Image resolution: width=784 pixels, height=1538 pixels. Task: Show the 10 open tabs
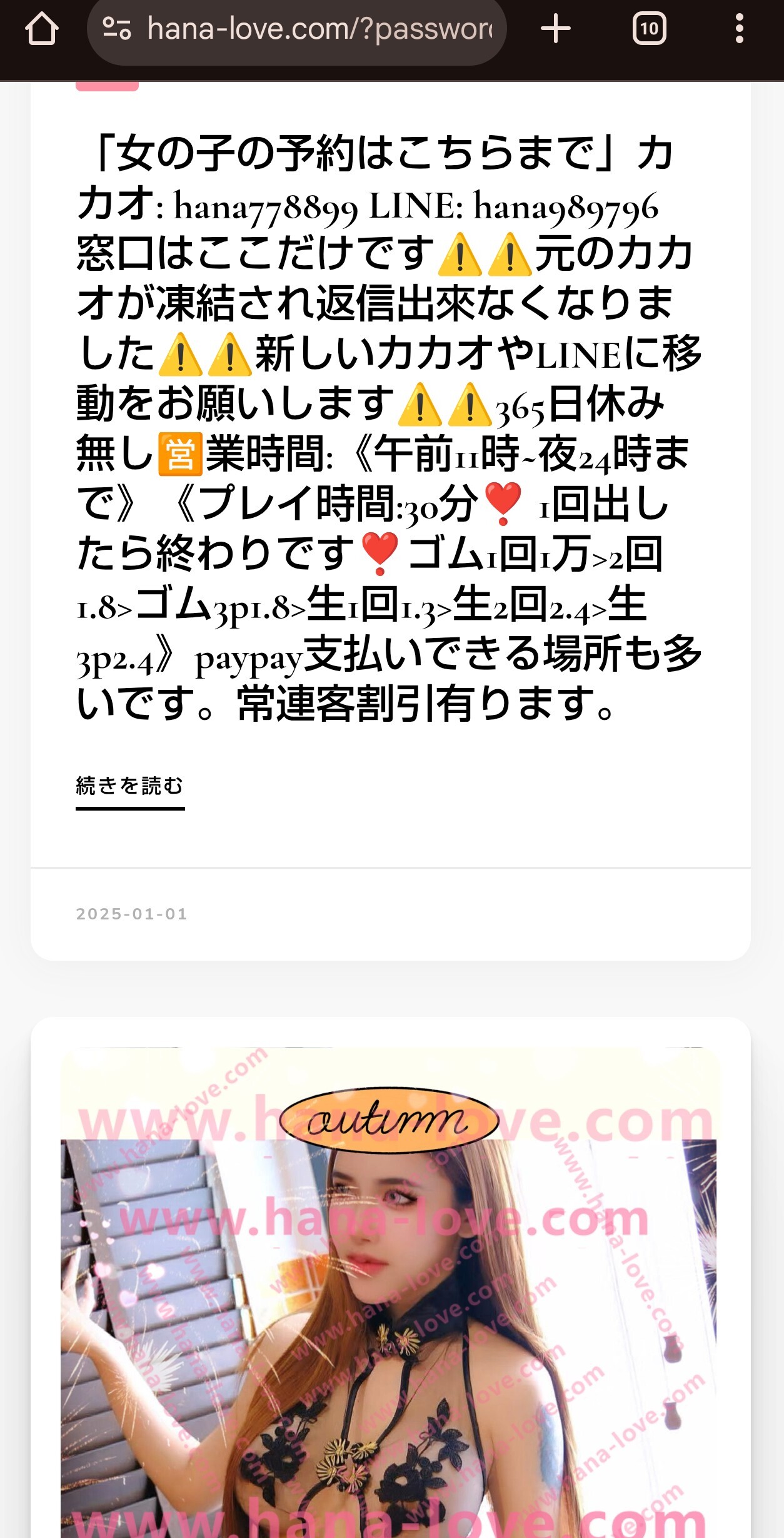point(649,29)
